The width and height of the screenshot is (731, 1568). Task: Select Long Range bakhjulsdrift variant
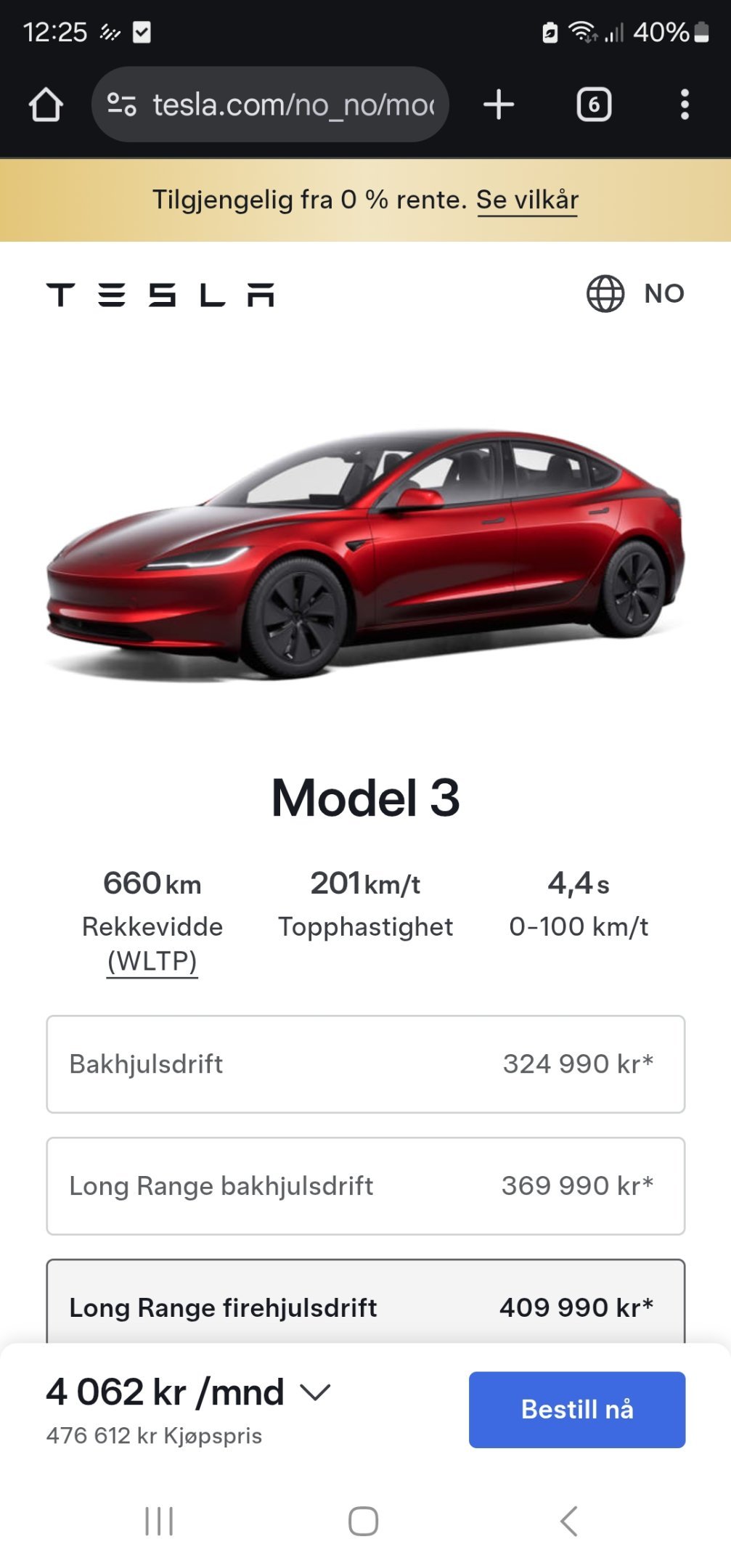pos(365,1185)
